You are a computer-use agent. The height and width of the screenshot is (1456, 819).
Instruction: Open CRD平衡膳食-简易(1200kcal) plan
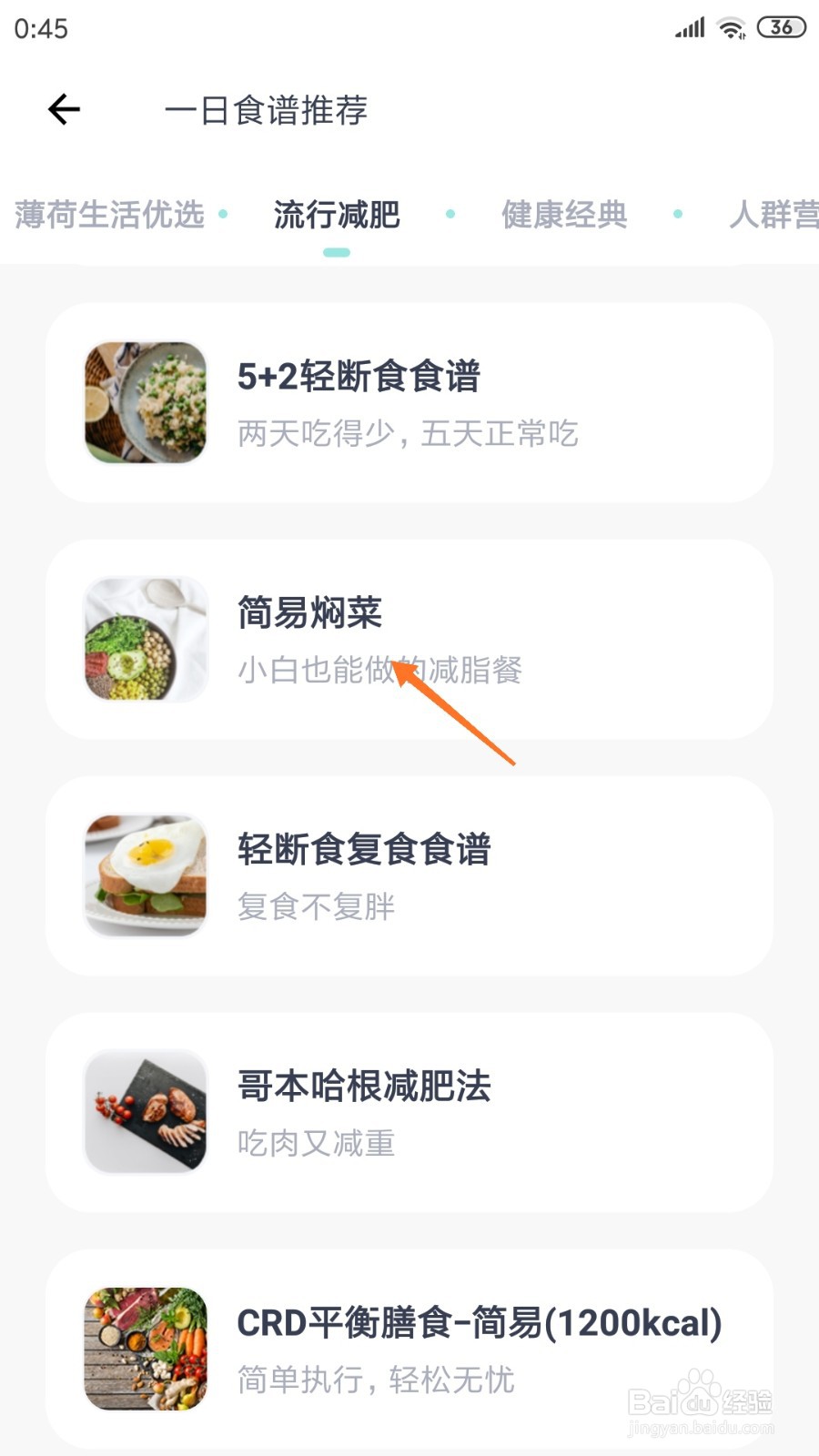coord(409,1349)
